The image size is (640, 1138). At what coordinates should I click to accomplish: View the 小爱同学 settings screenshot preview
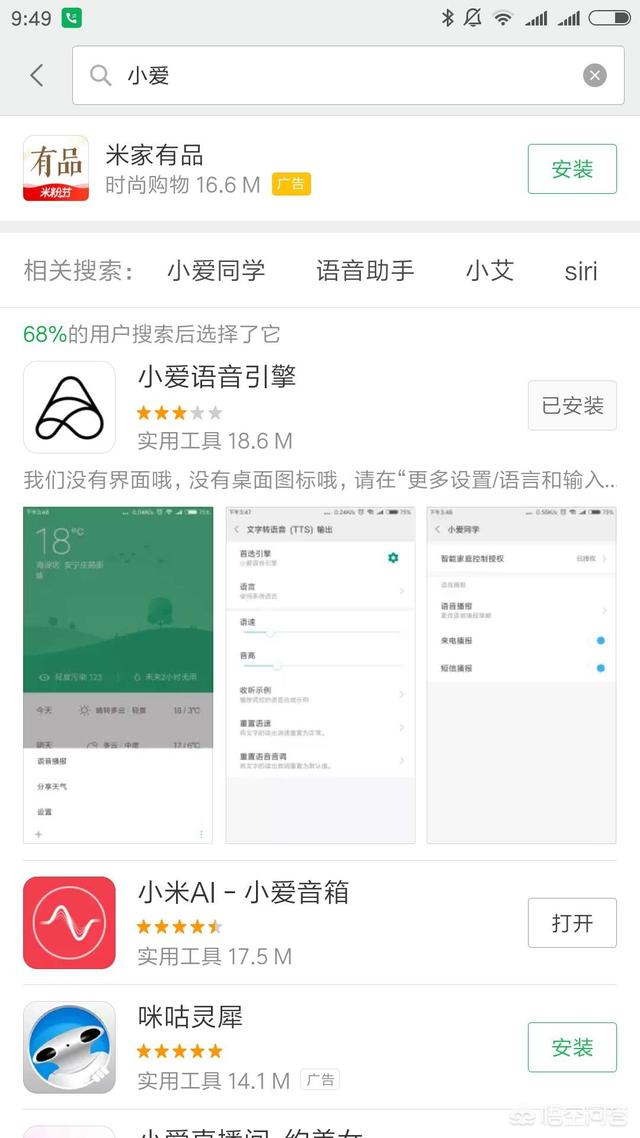click(x=521, y=675)
